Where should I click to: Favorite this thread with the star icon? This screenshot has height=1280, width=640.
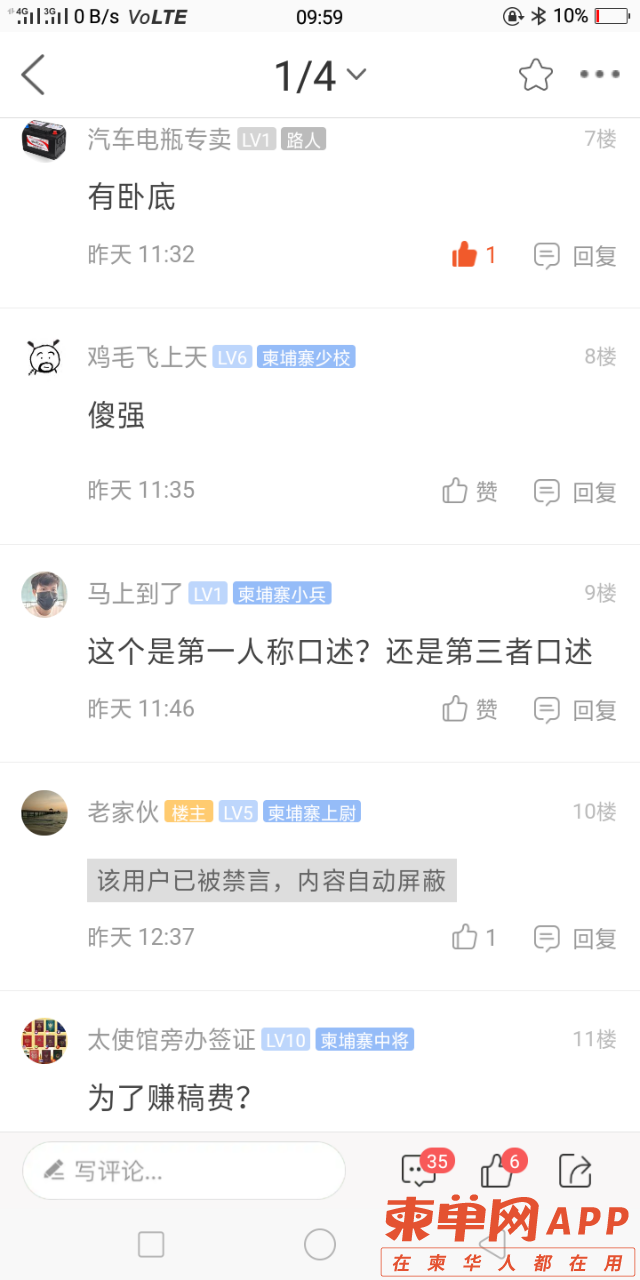(x=535, y=75)
